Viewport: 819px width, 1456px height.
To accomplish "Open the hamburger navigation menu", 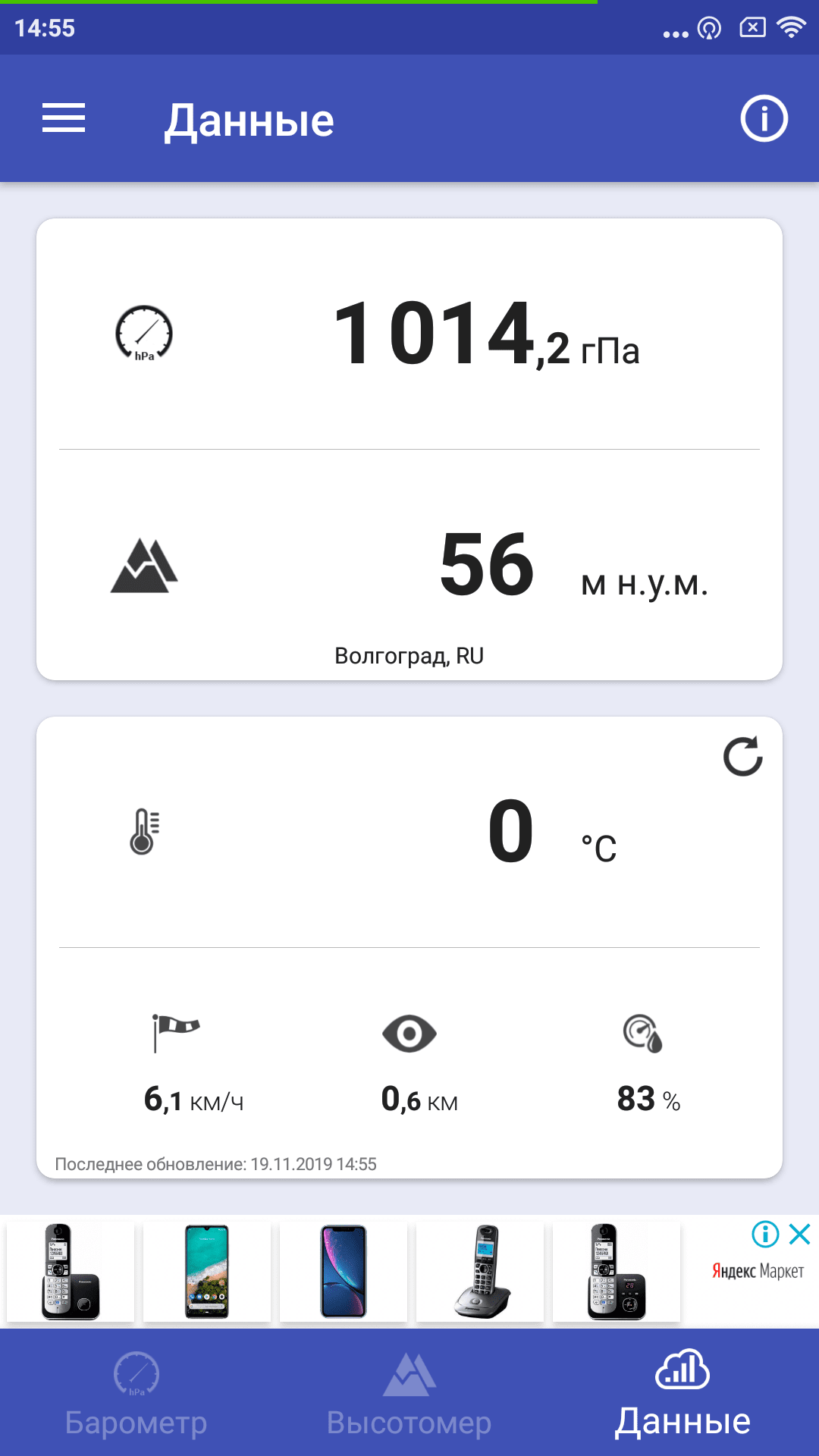I will click(x=64, y=118).
